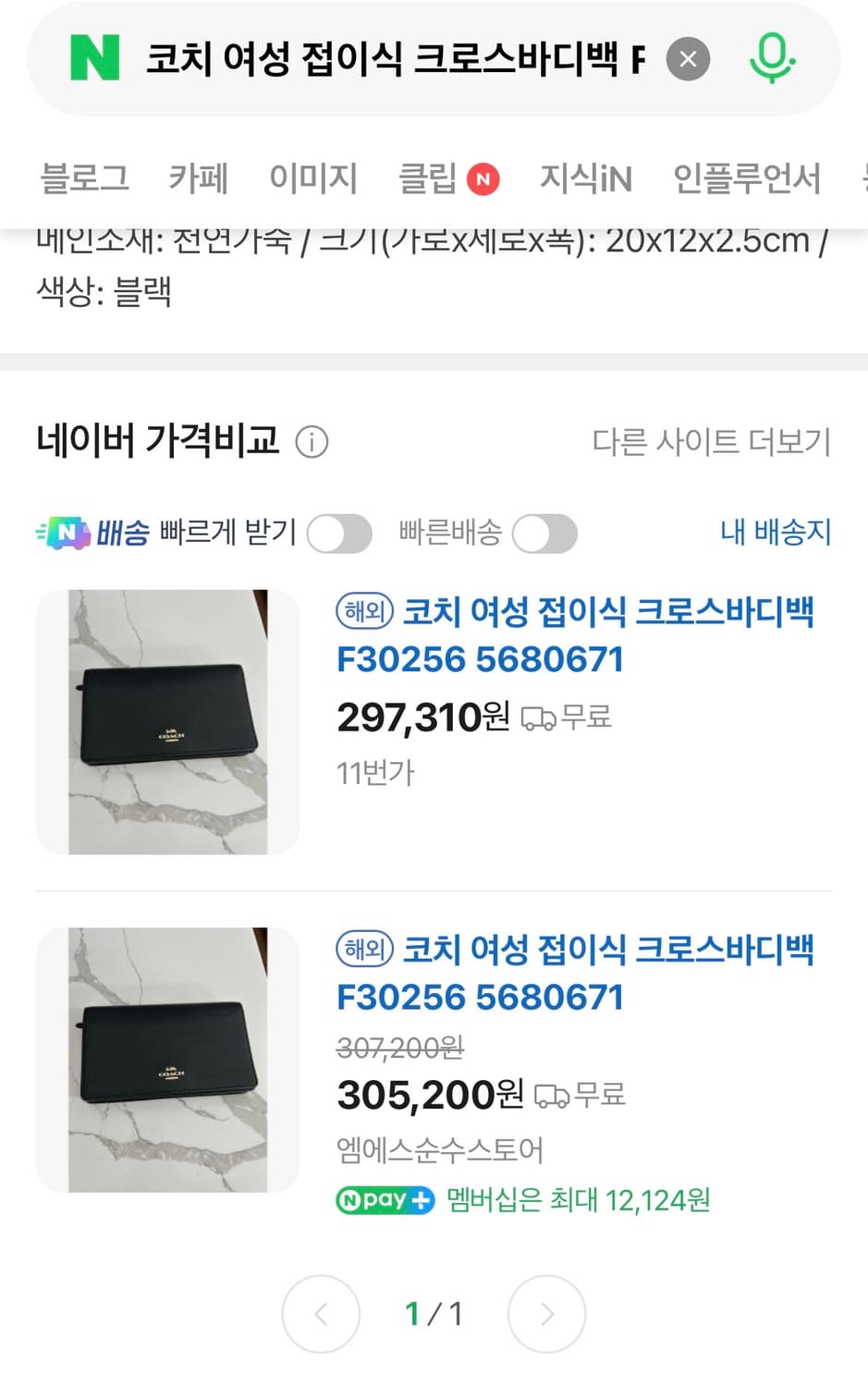Screen dimensions: 868x1387
Task: Go to the next page with the right arrow
Action: [x=546, y=1314]
